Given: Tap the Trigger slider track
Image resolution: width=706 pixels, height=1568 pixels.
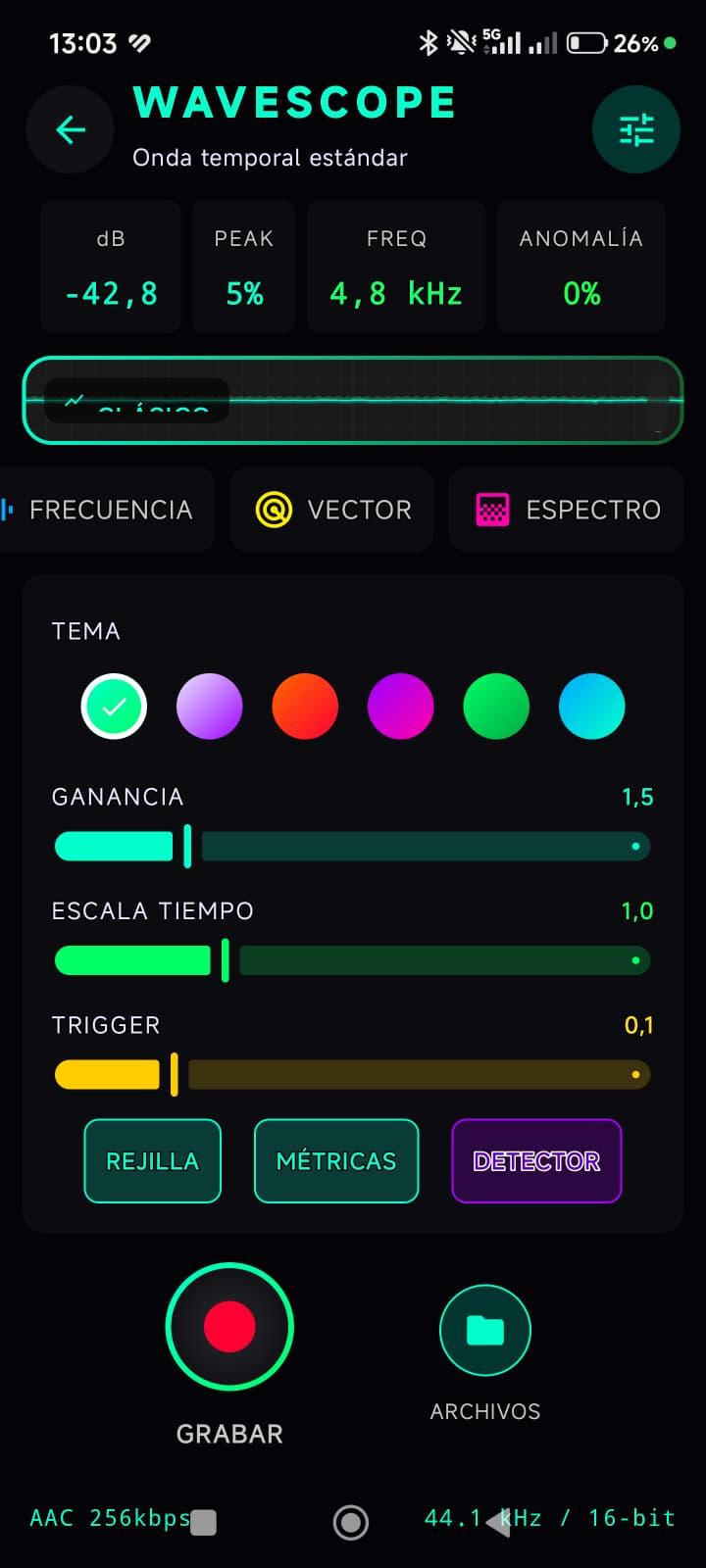Looking at the screenshot, I should [412, 1075].
